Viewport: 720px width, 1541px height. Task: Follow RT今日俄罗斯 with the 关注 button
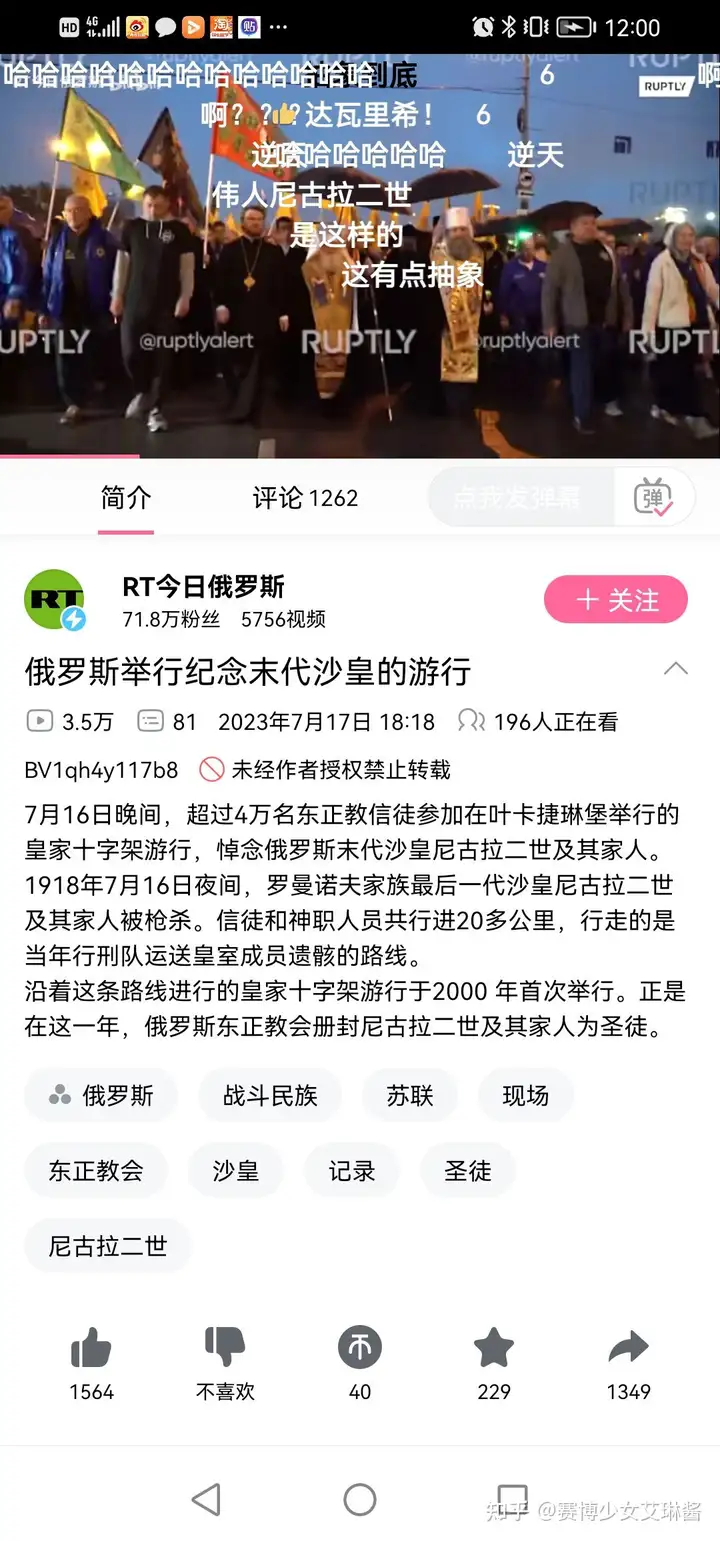(615, 600)
